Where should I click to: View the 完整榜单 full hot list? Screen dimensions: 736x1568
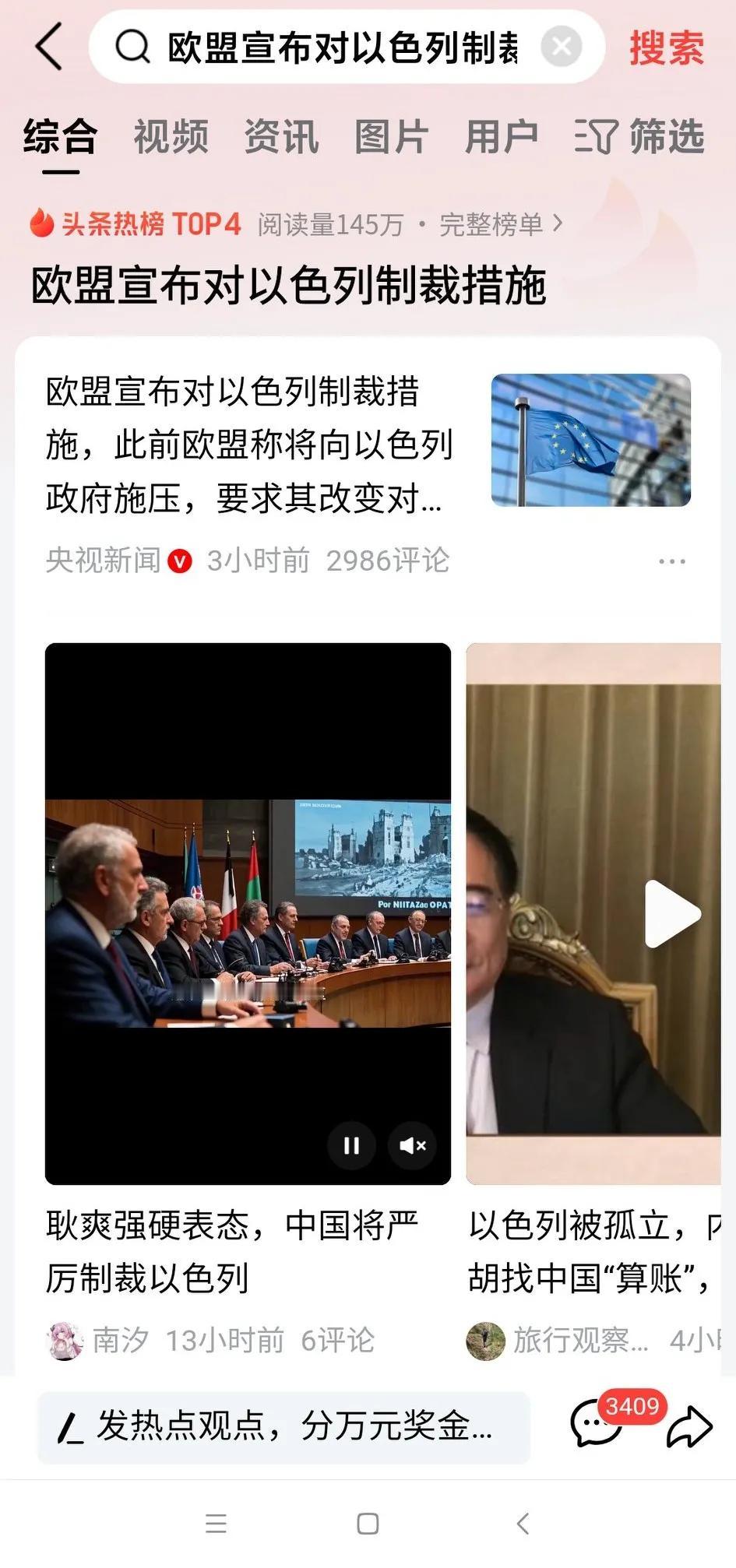tap(500, 224)
